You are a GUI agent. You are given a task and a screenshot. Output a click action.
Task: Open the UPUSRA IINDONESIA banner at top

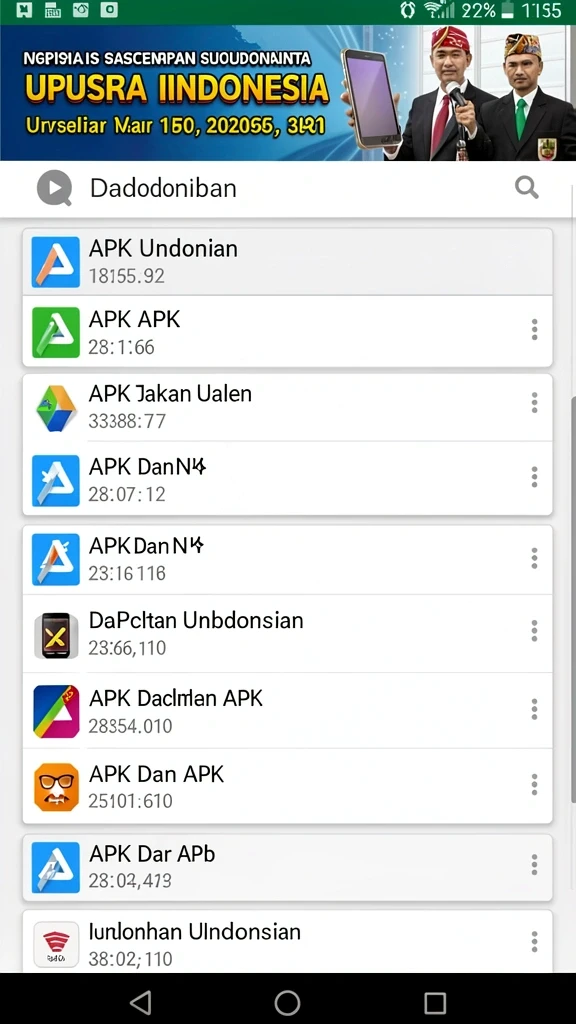coord(288,93)
